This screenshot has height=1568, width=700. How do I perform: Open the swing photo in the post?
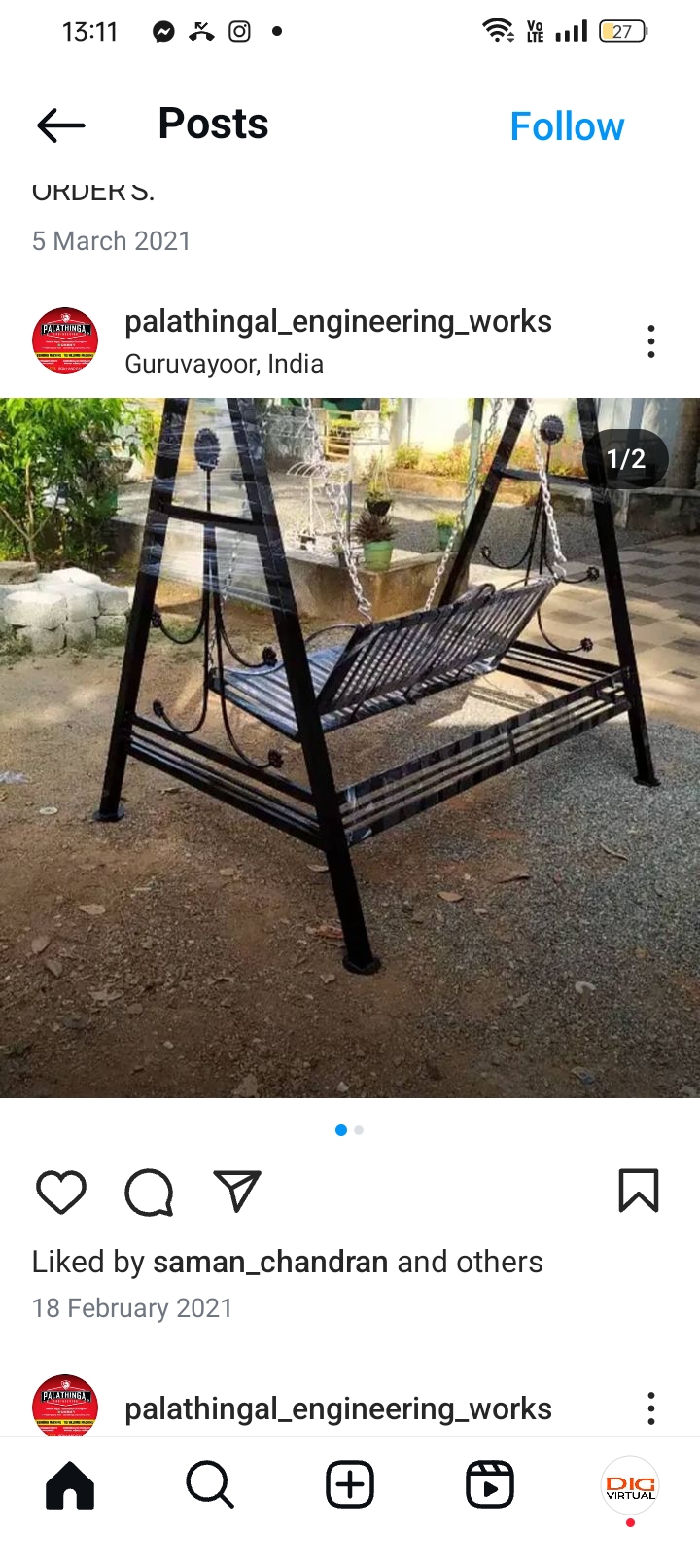pos(350,747)
